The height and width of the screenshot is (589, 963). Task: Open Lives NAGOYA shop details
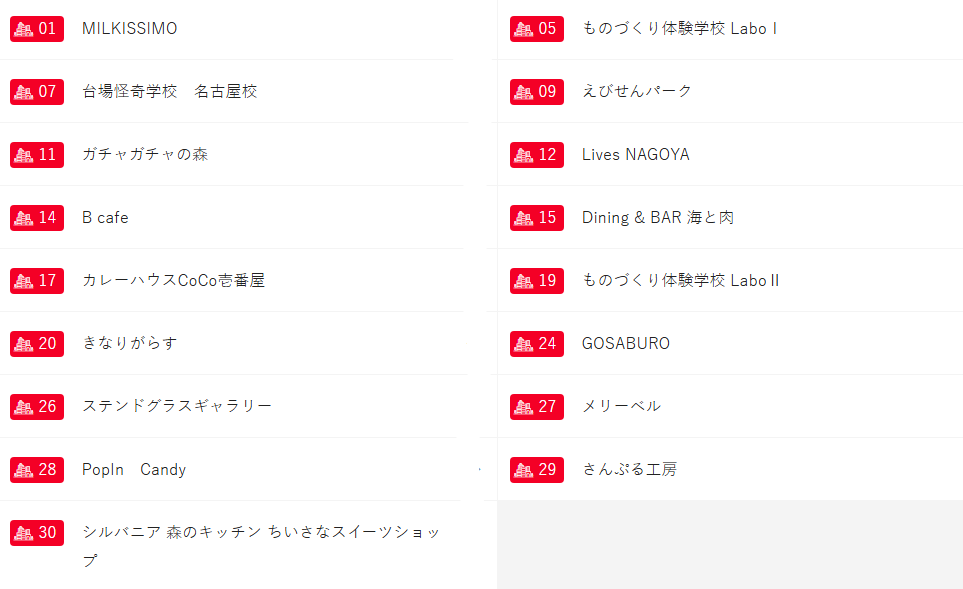(635, 155)
